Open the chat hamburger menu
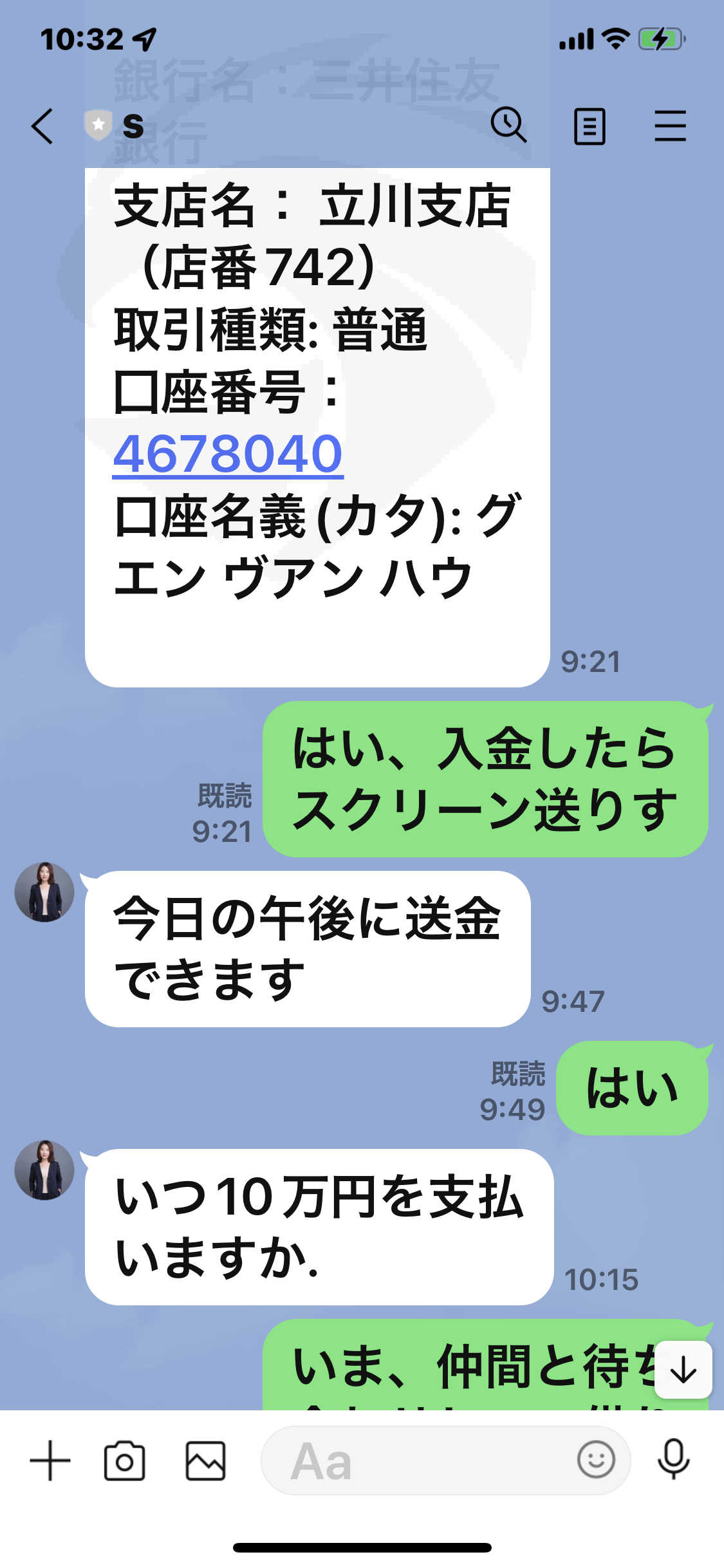The height and width of the screenshot is (1568, 724). click(670, 126)
